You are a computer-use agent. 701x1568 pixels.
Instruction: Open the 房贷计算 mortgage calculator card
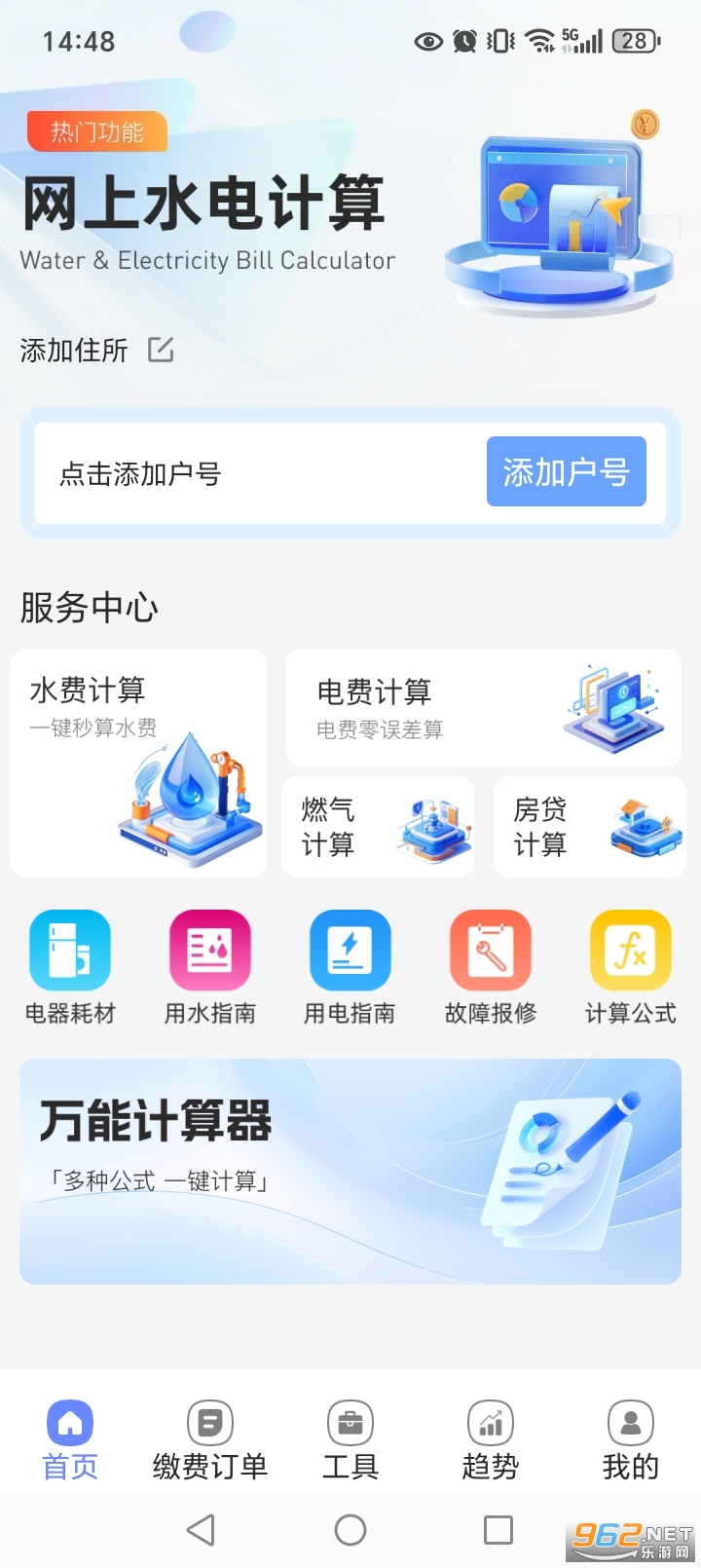pos(589,827)
